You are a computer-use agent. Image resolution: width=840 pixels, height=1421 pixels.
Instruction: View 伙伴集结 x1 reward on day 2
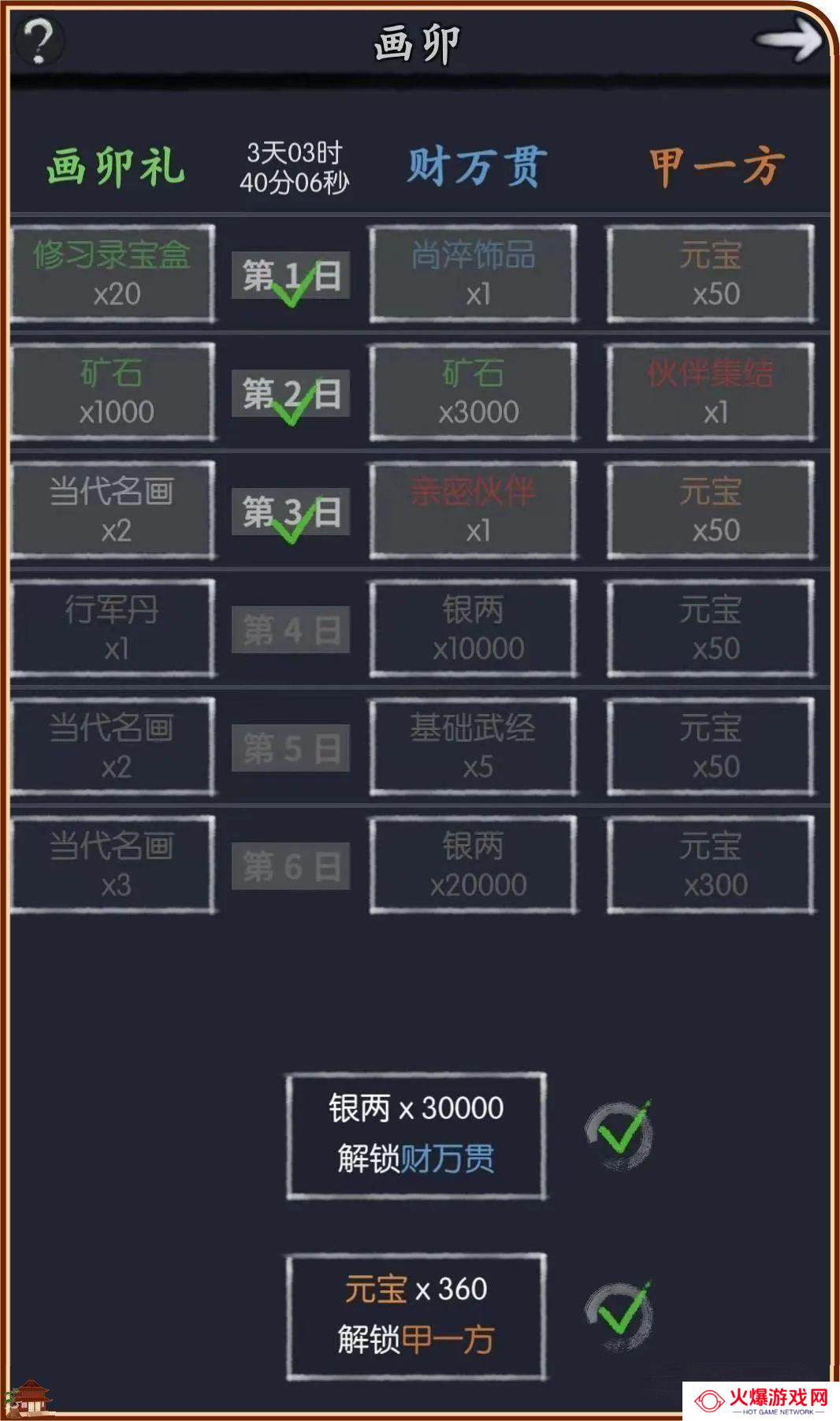tap(712, 392)
